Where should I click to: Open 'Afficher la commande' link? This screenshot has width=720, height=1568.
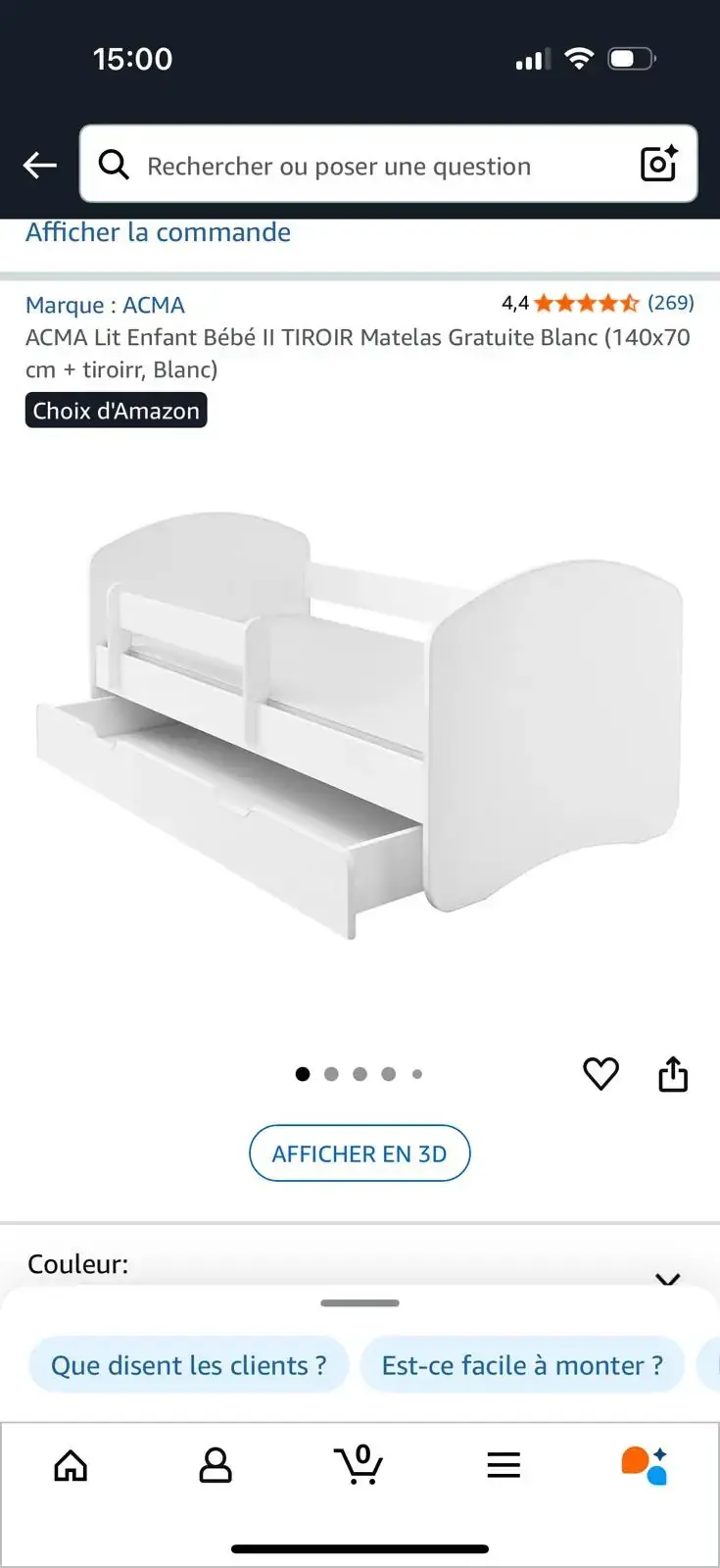point(158,232)
